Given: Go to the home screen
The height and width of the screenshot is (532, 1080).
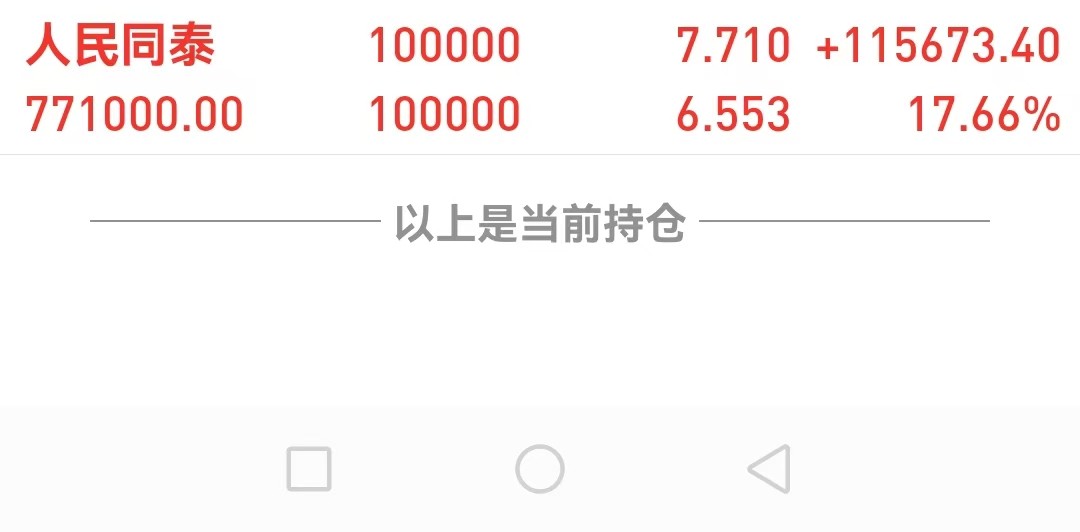Looking at the screenshot, I should (x=540, y=468).
